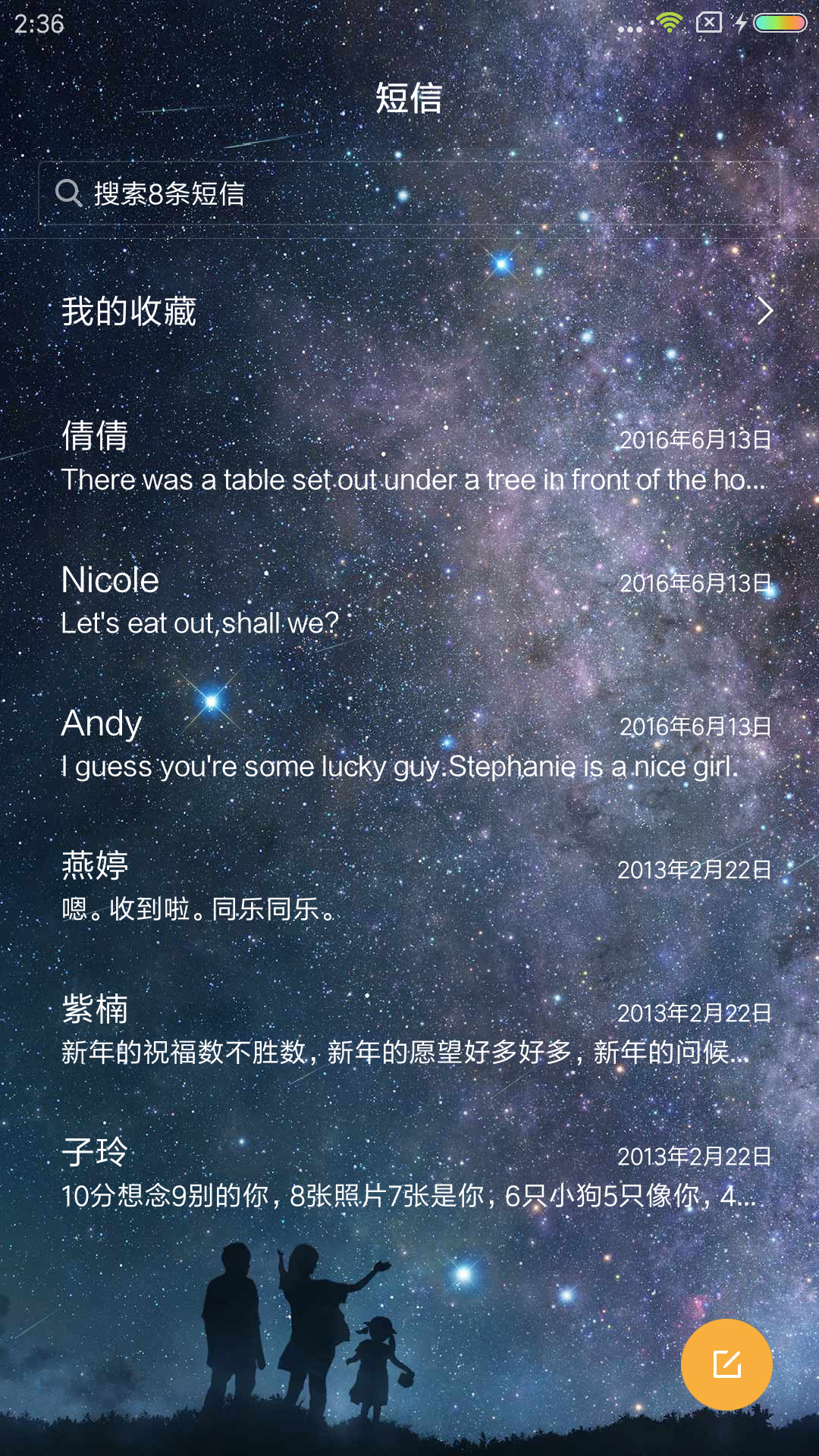Open the conversation with Andy
This screenshot has width=819, height=1456.
pyautogui.click(x=409, y=744)
